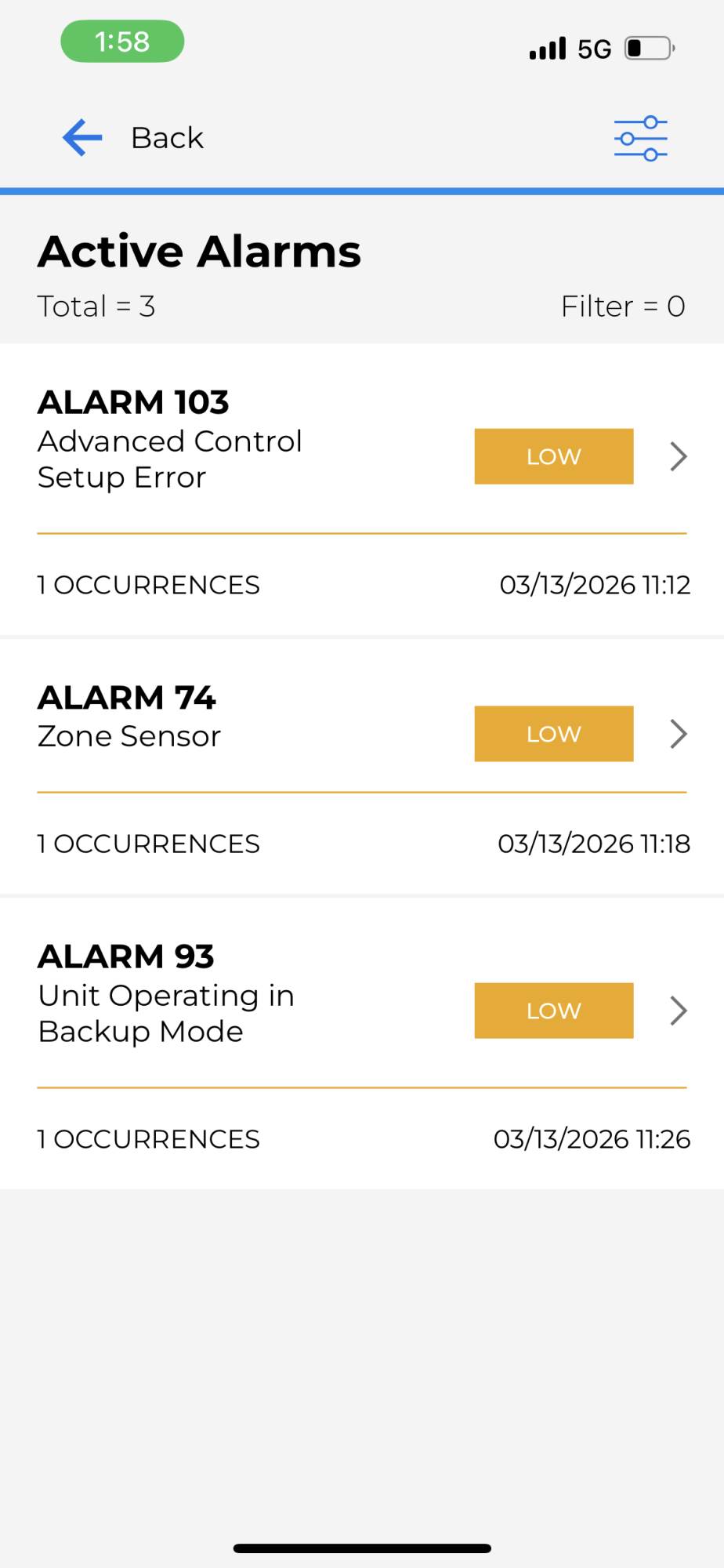Image resolution: width=724 pixels, height=1568 pixels.
Task: Open the alarm filter settings icon
Action: coord(640,139)
